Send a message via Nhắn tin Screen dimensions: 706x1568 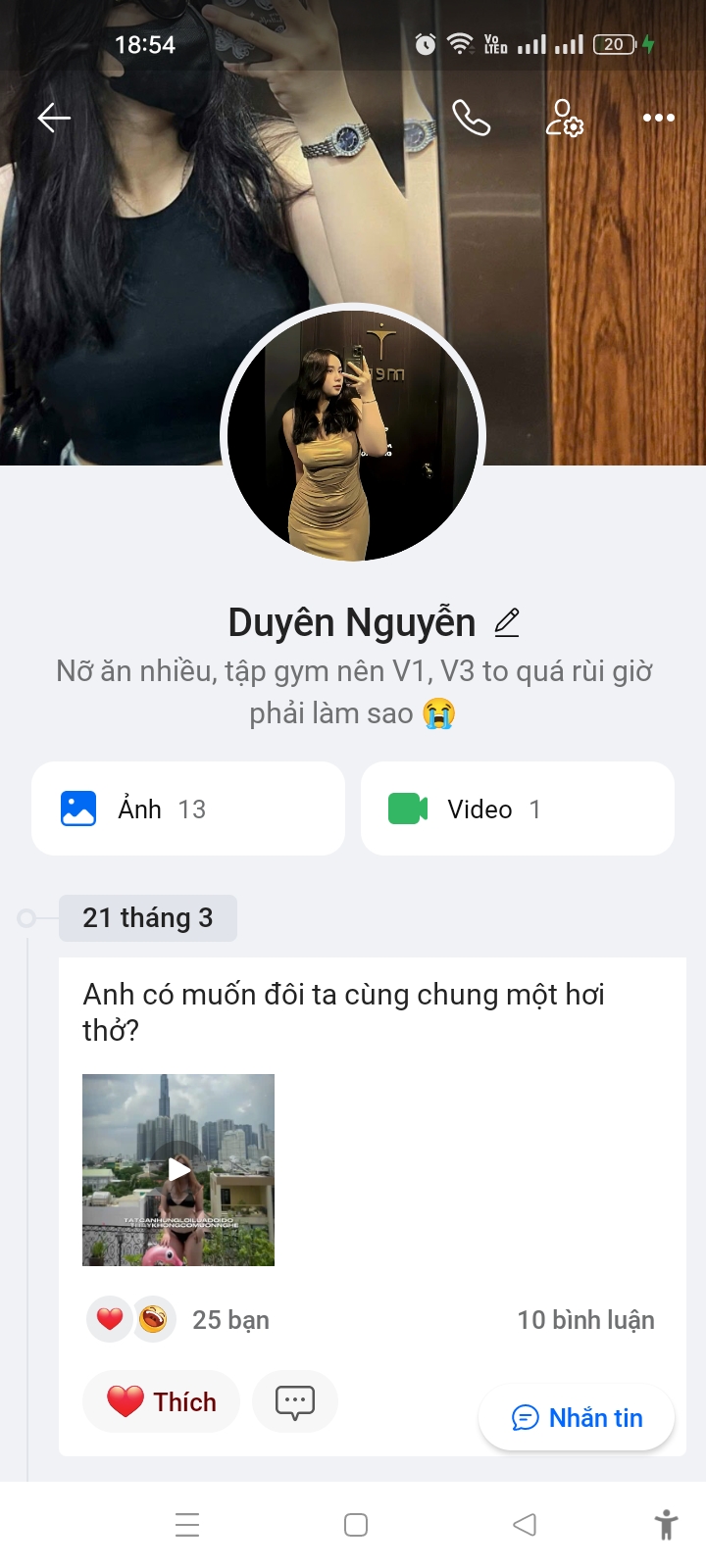point(577,1418)
